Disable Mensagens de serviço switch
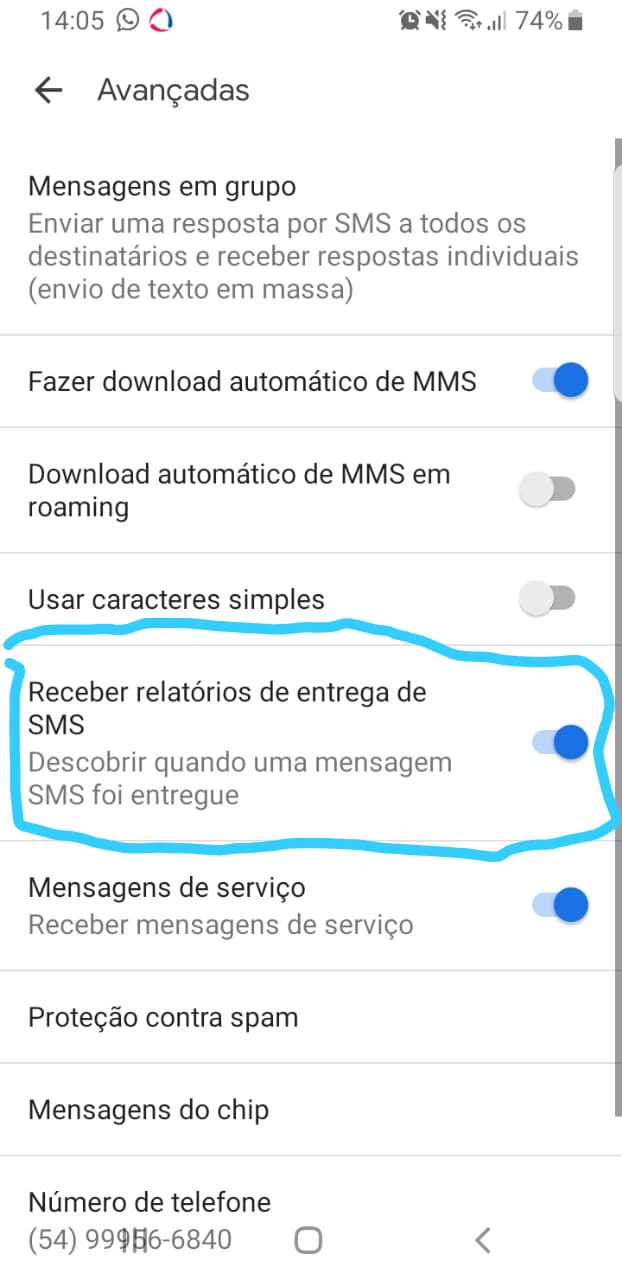 pos(560,905)
